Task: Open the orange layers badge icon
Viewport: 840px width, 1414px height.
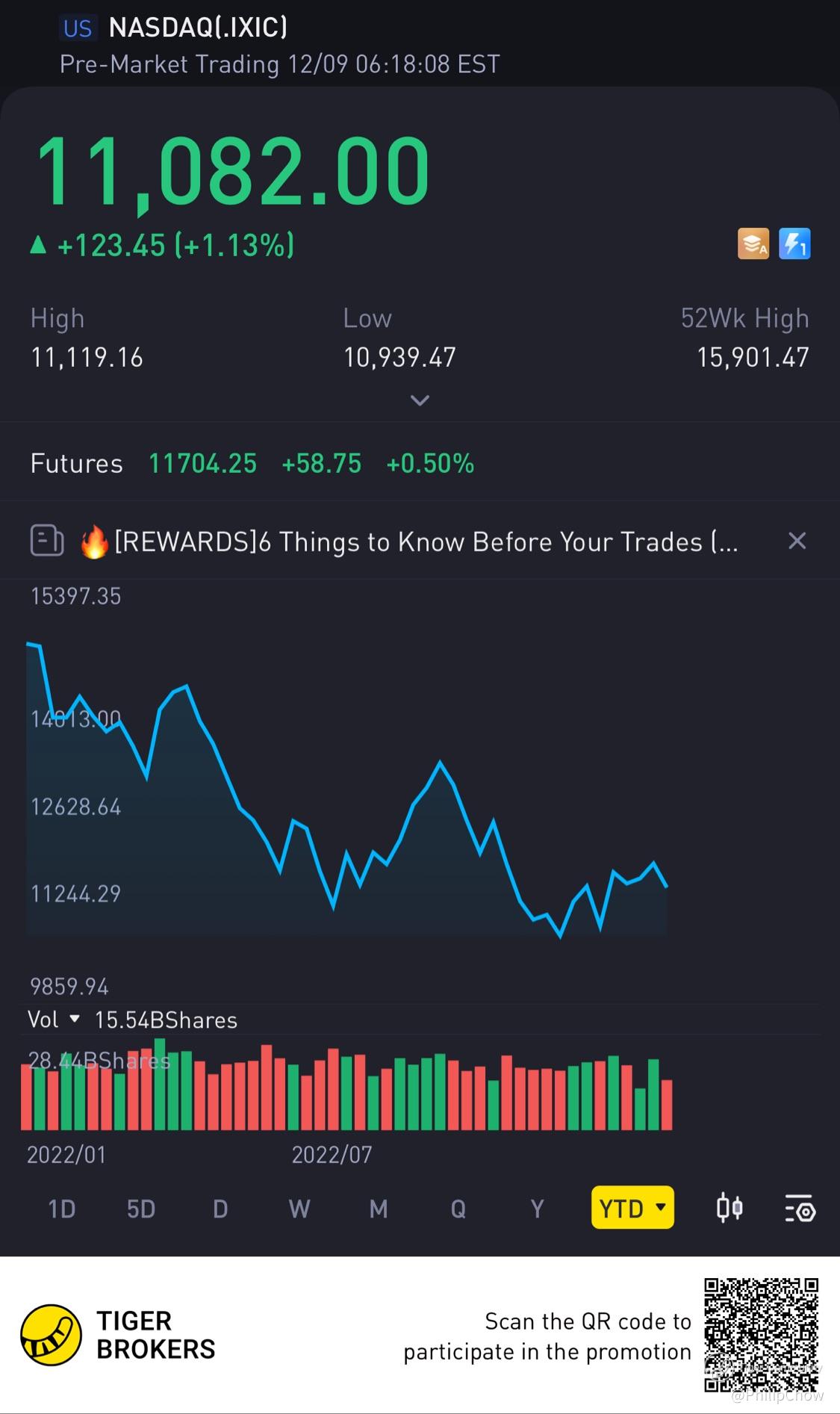Action: click(753, 244)
